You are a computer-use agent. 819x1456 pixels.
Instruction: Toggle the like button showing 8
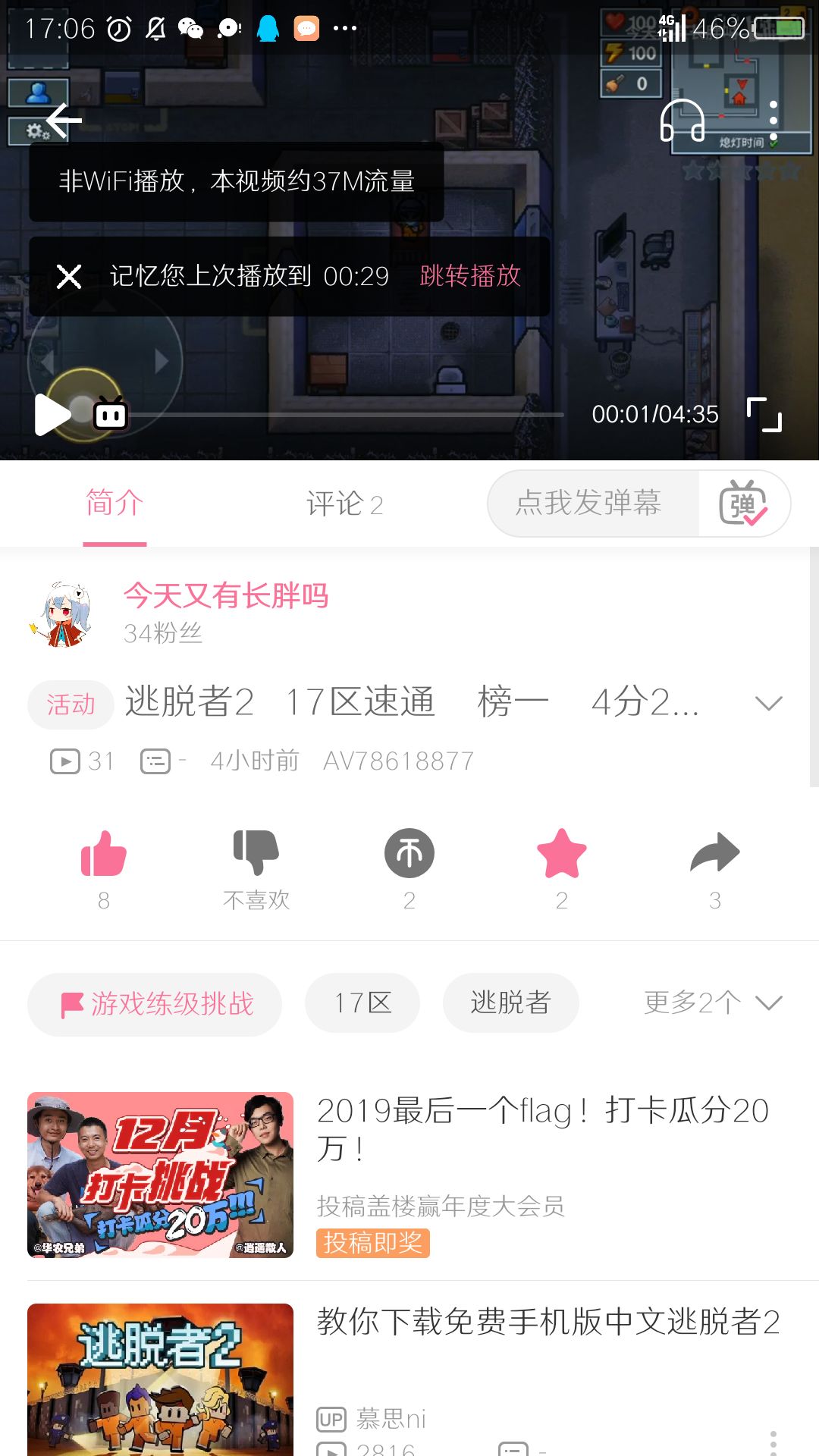pyautogui.click(x=104, y=852)
